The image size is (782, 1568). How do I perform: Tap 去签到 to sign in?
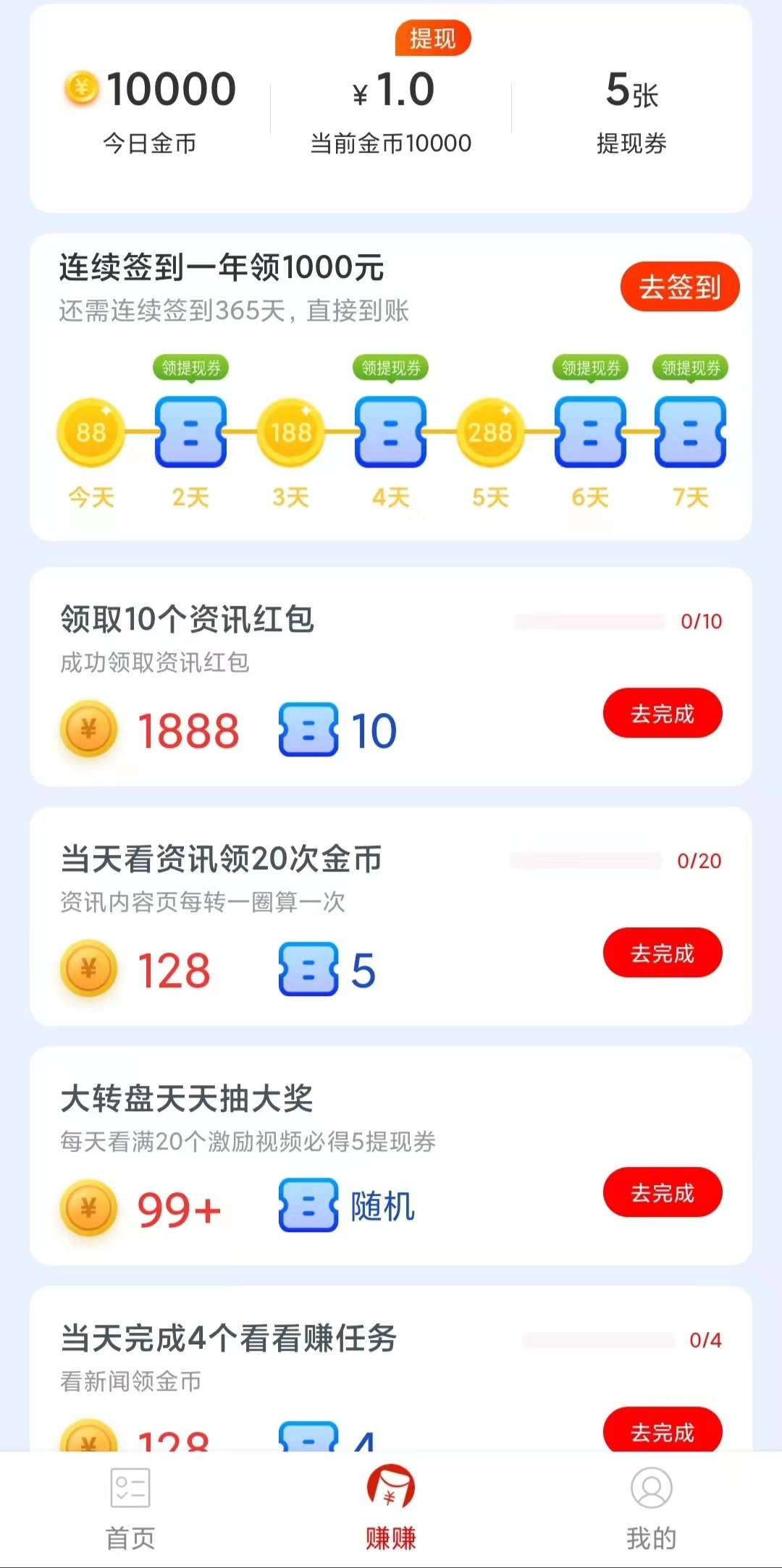679,287
